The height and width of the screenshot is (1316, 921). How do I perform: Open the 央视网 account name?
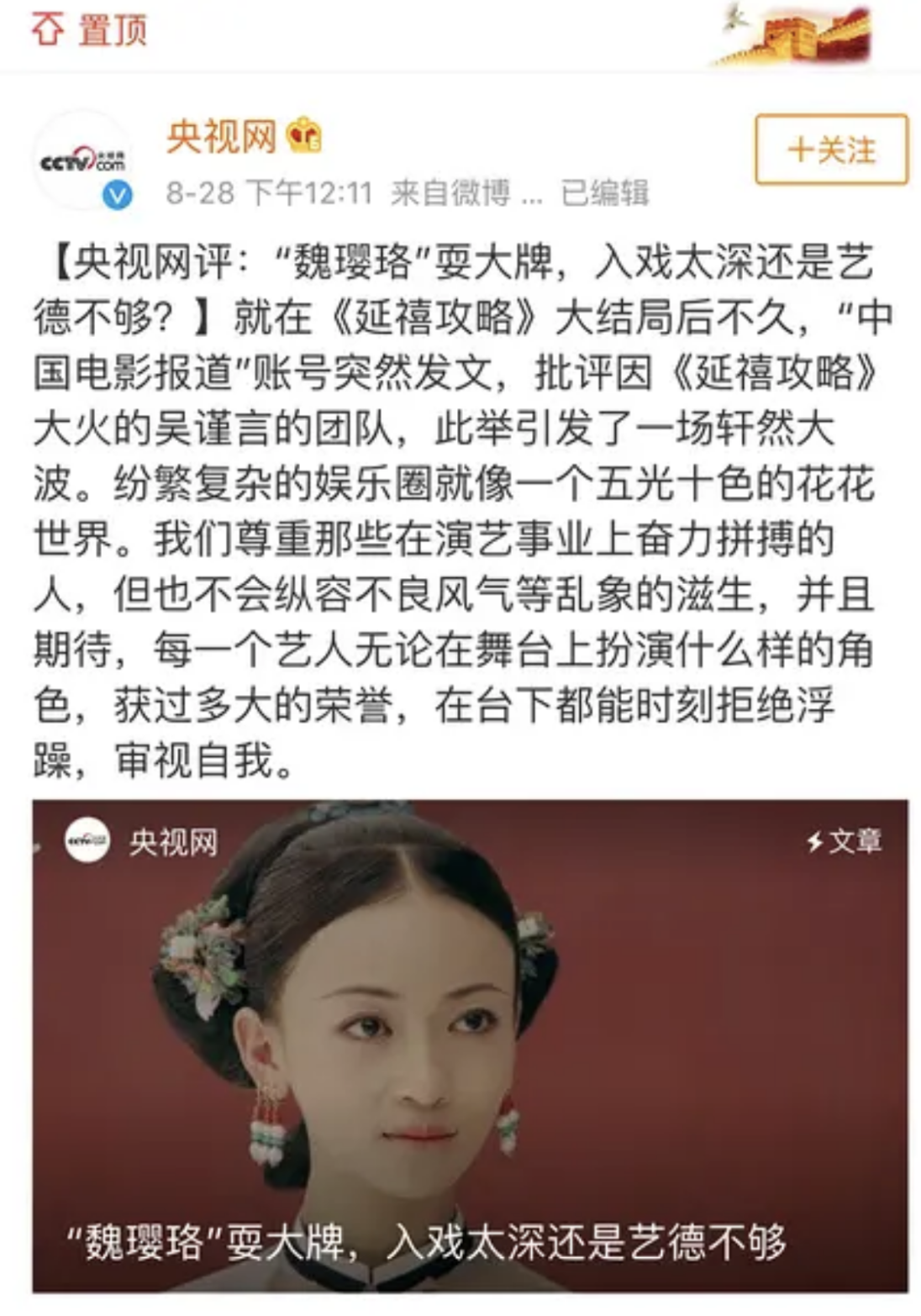pyautogui.click(x=221, y=136)
